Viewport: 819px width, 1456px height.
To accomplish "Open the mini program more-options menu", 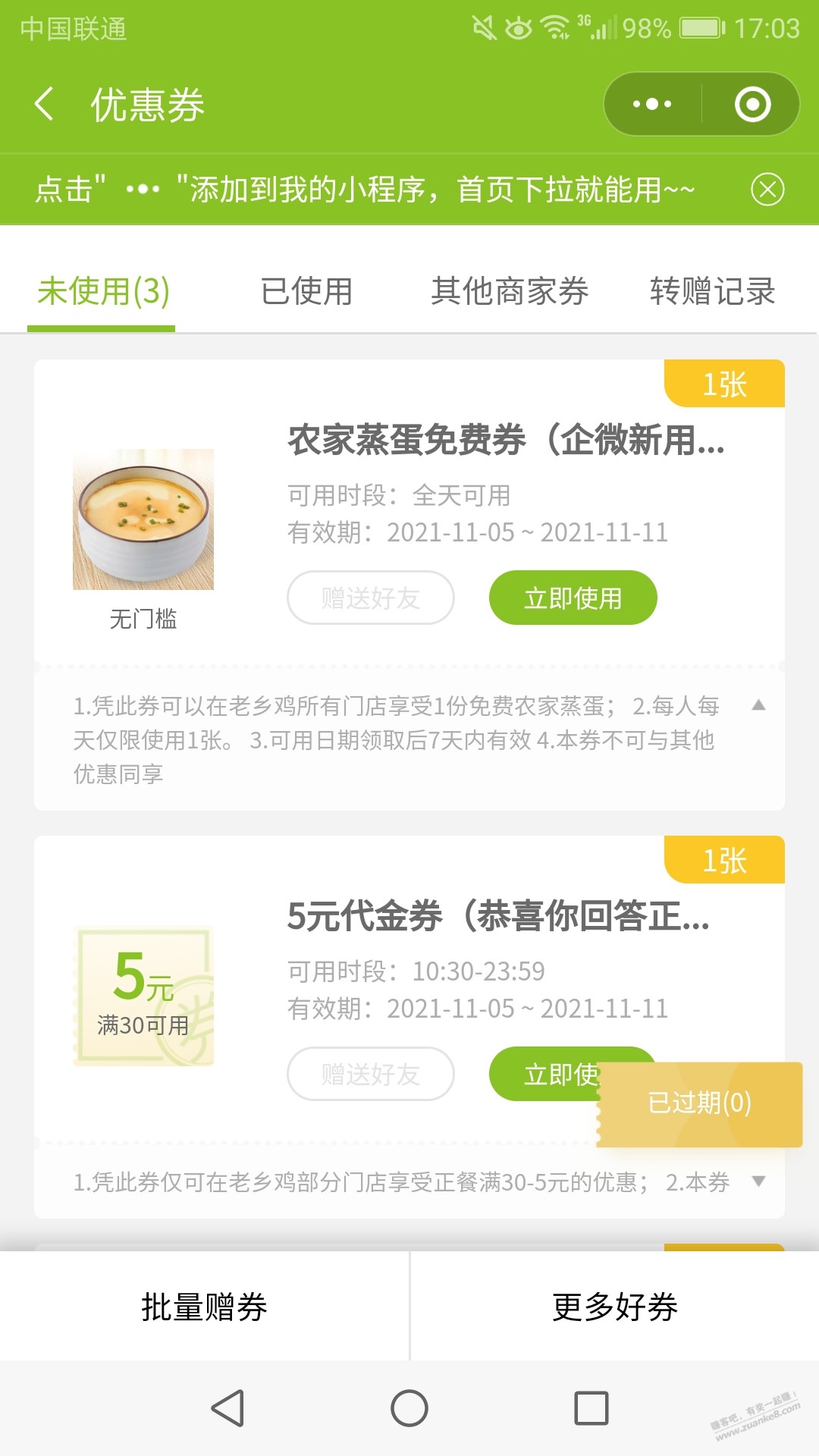I will point(652,104).
